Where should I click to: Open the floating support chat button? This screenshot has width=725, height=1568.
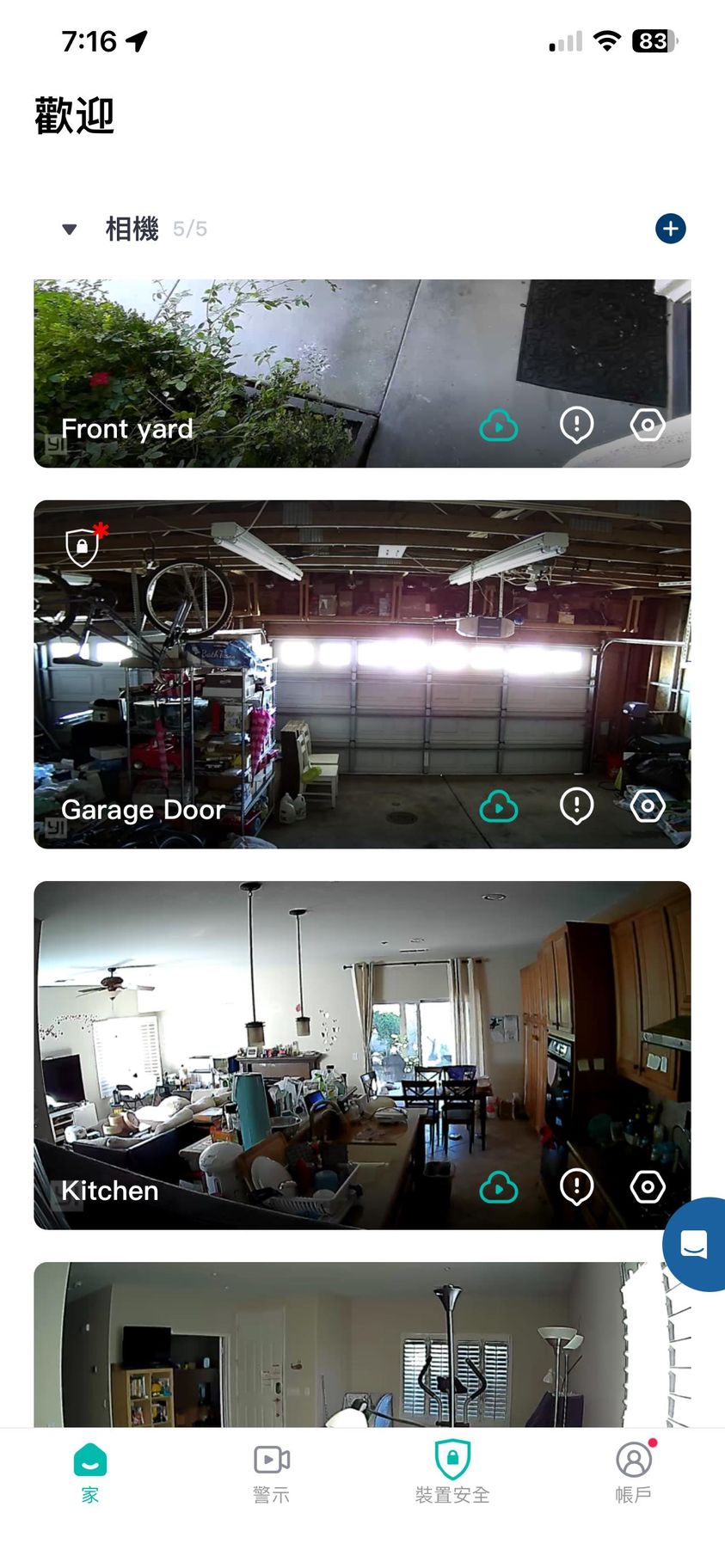(x=695, y=1244)
